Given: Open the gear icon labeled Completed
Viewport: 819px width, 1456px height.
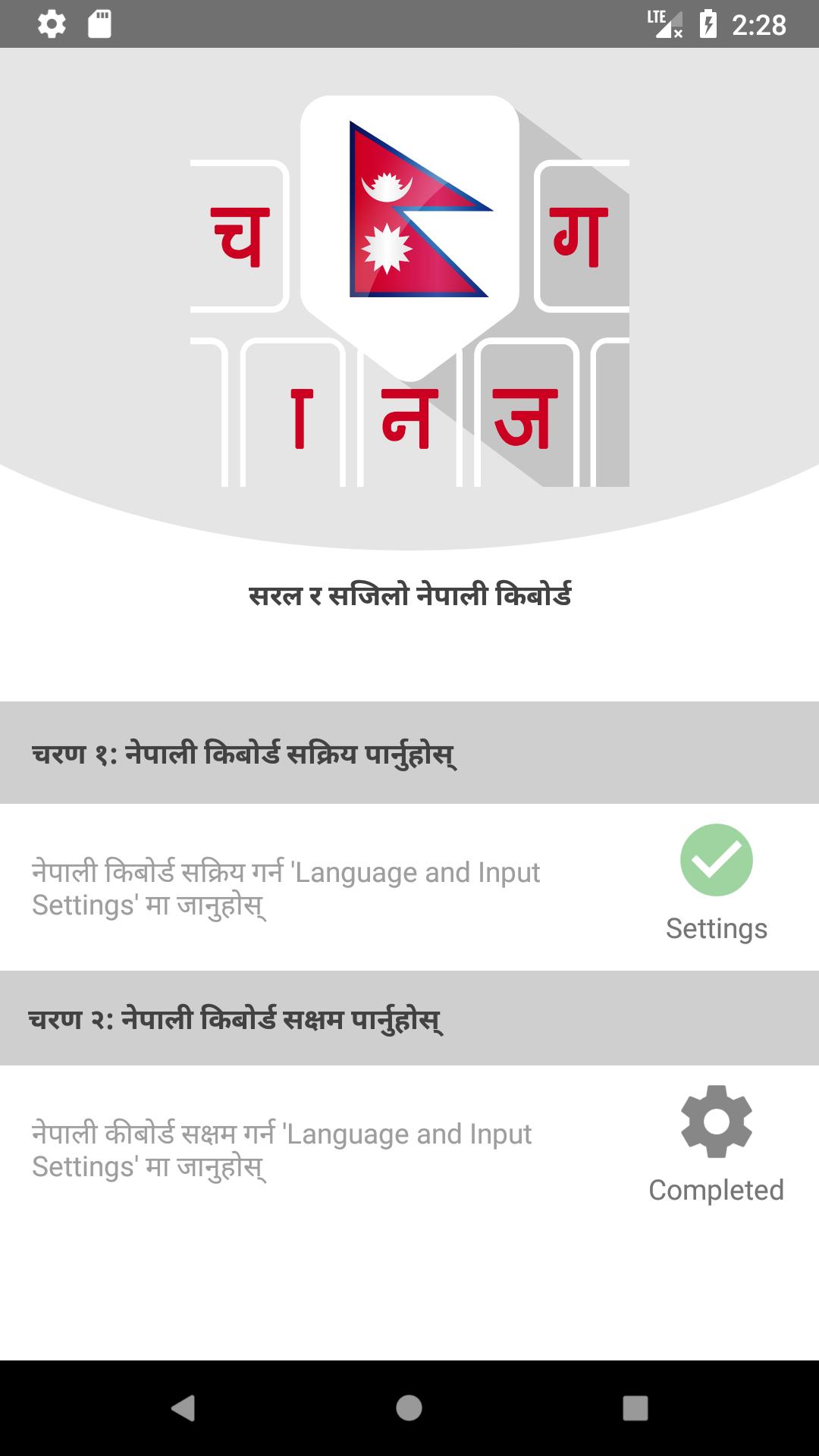Looking at the screenshot, I should pos(716,1122).
